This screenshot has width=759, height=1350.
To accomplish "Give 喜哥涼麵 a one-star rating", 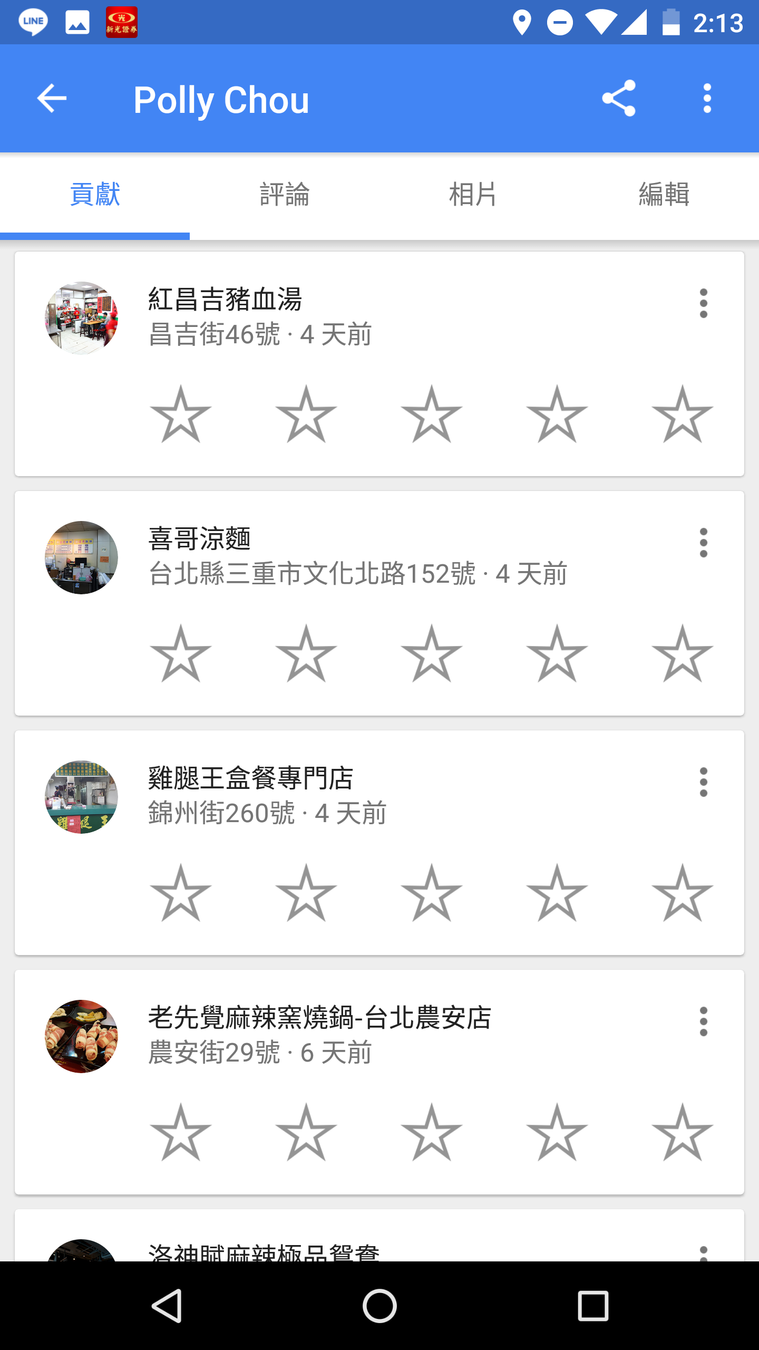I will [x=180, y=654].
